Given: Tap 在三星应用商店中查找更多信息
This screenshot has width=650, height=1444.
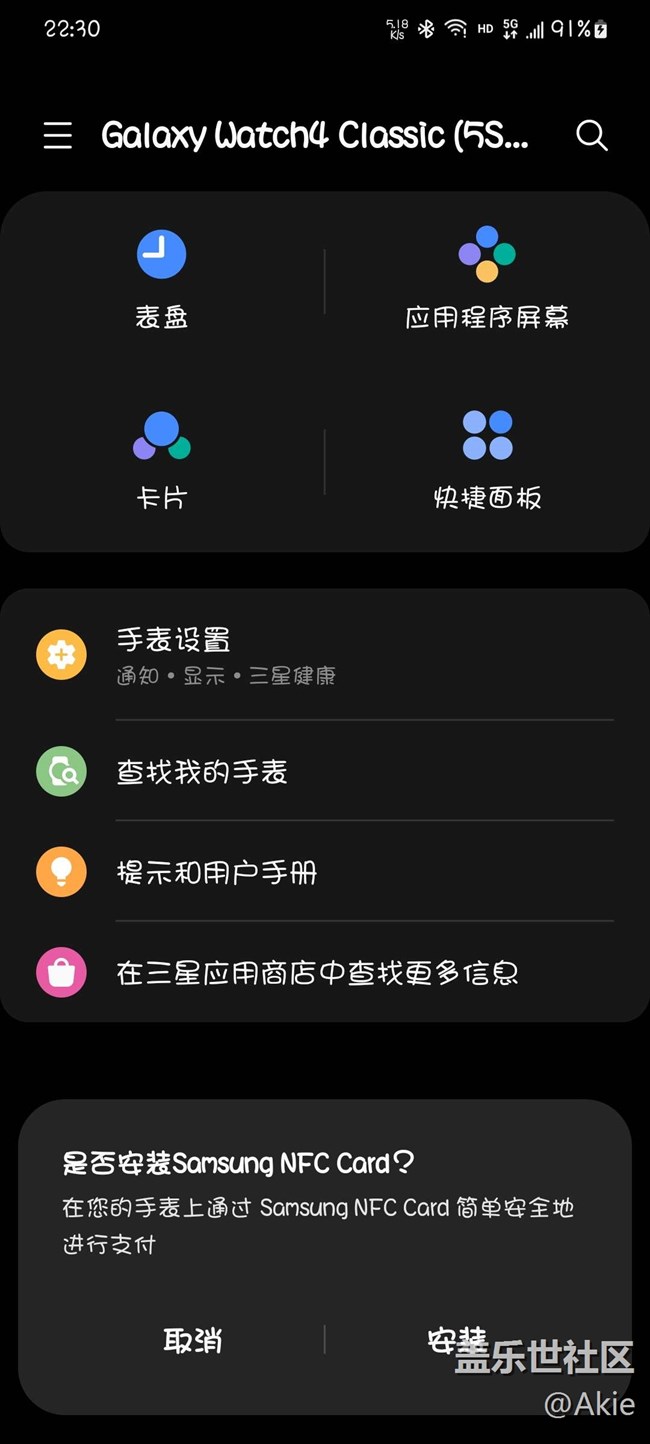Looking at the screenshot, I should tap(324, 973).
